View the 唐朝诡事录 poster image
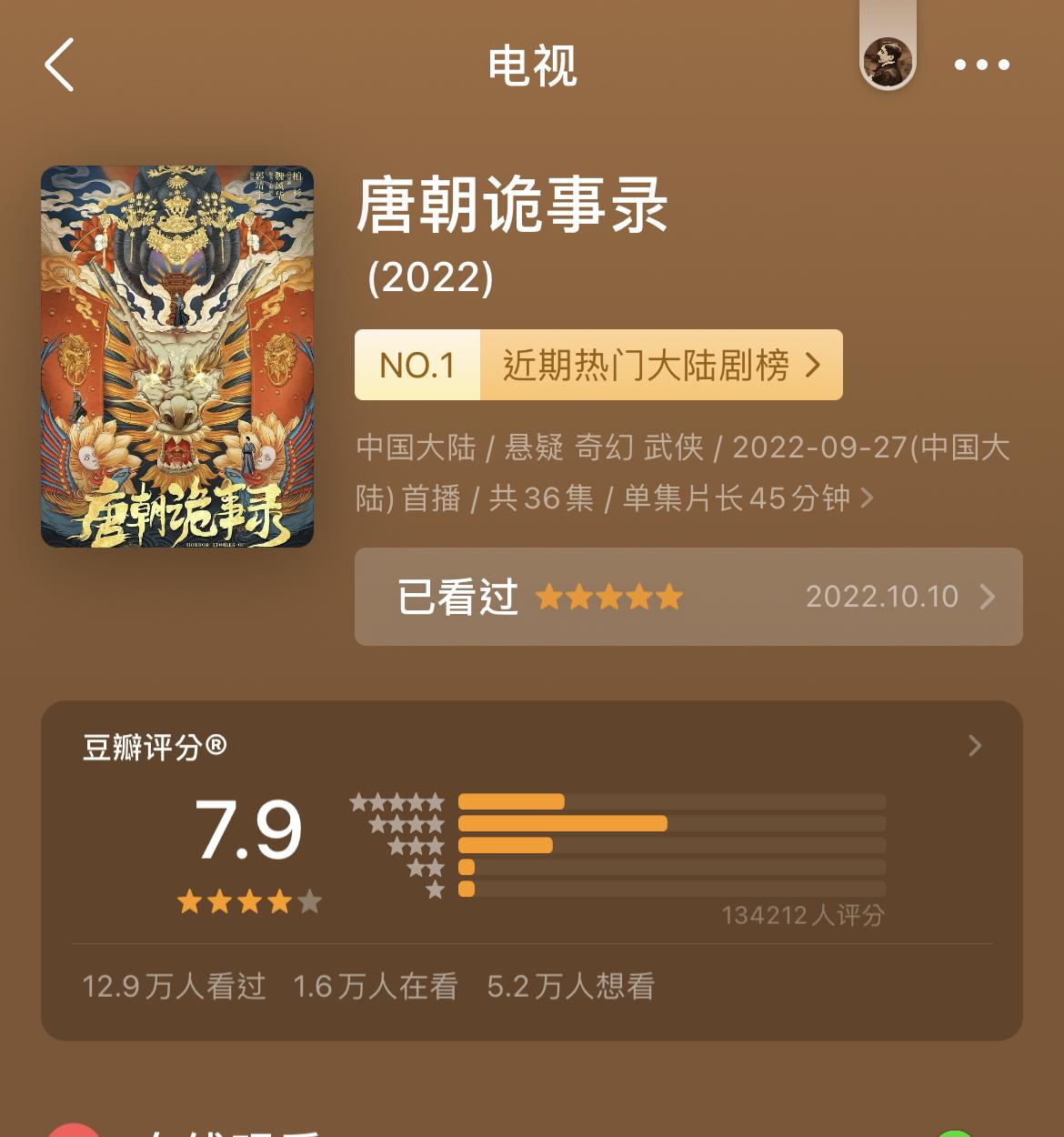The width and height of the screenshot is (1064, 1137). click(x=177, y=357)
